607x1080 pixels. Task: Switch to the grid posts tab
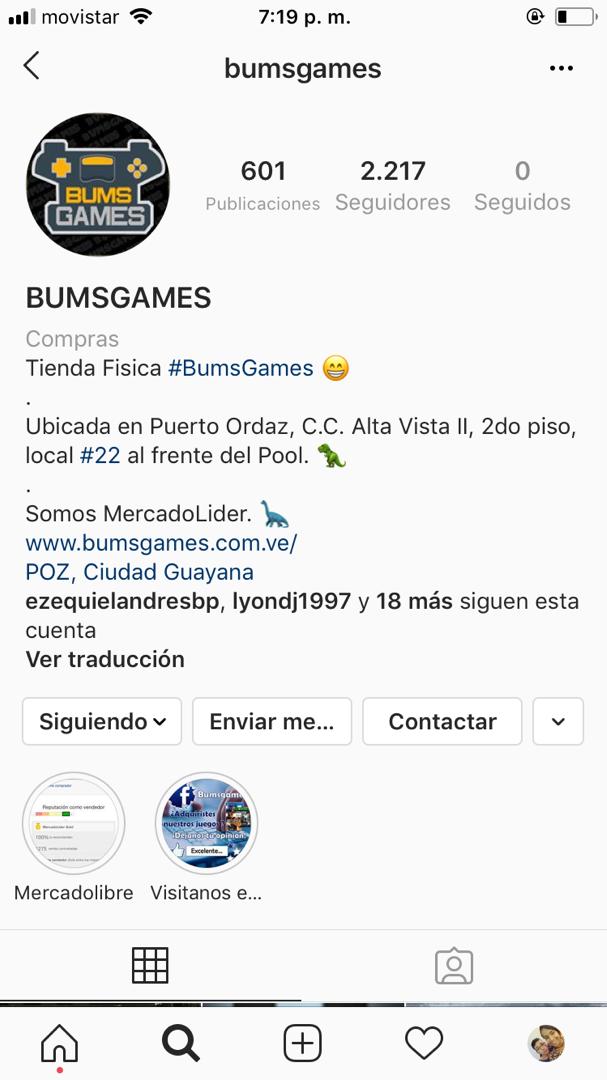(150, 965)
